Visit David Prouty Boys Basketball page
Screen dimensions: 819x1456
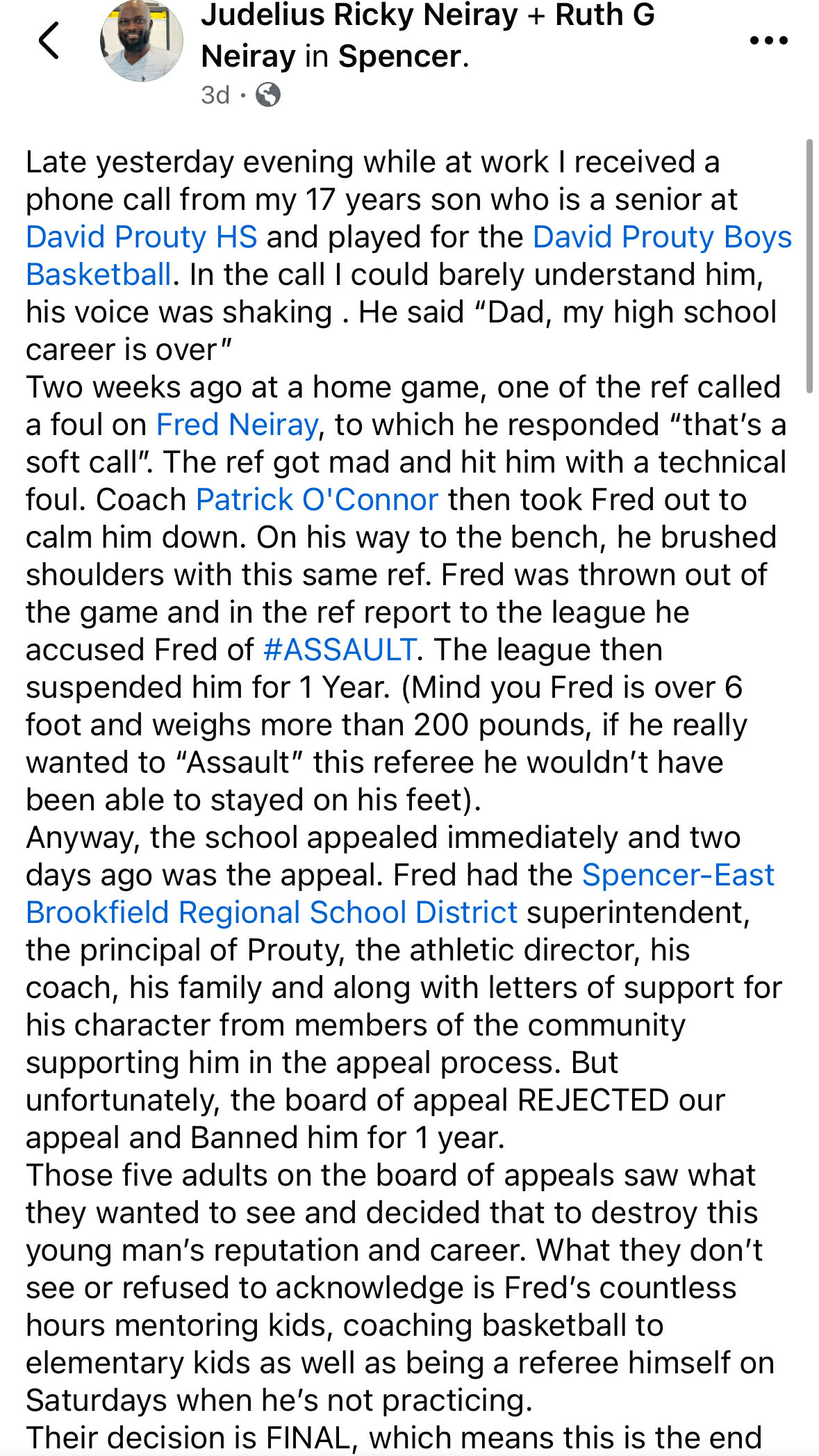tap(662, 237)
